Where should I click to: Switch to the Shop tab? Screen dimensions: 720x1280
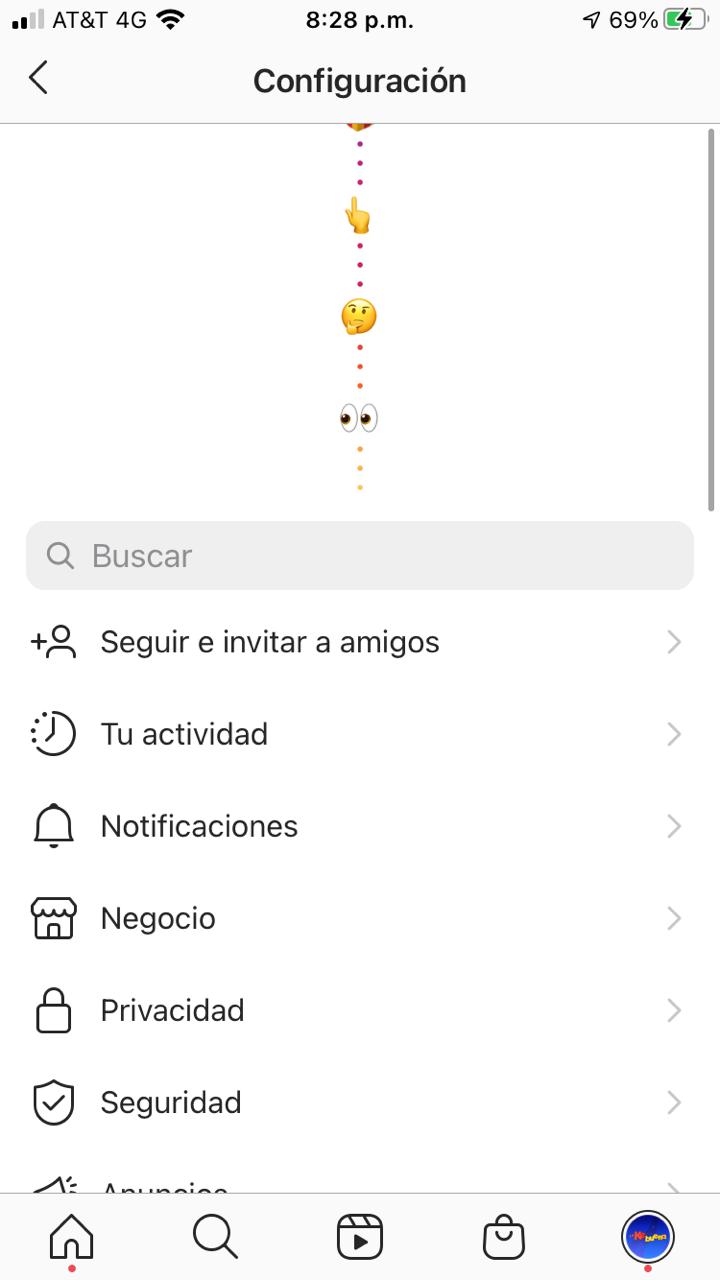click(503, 1238)
